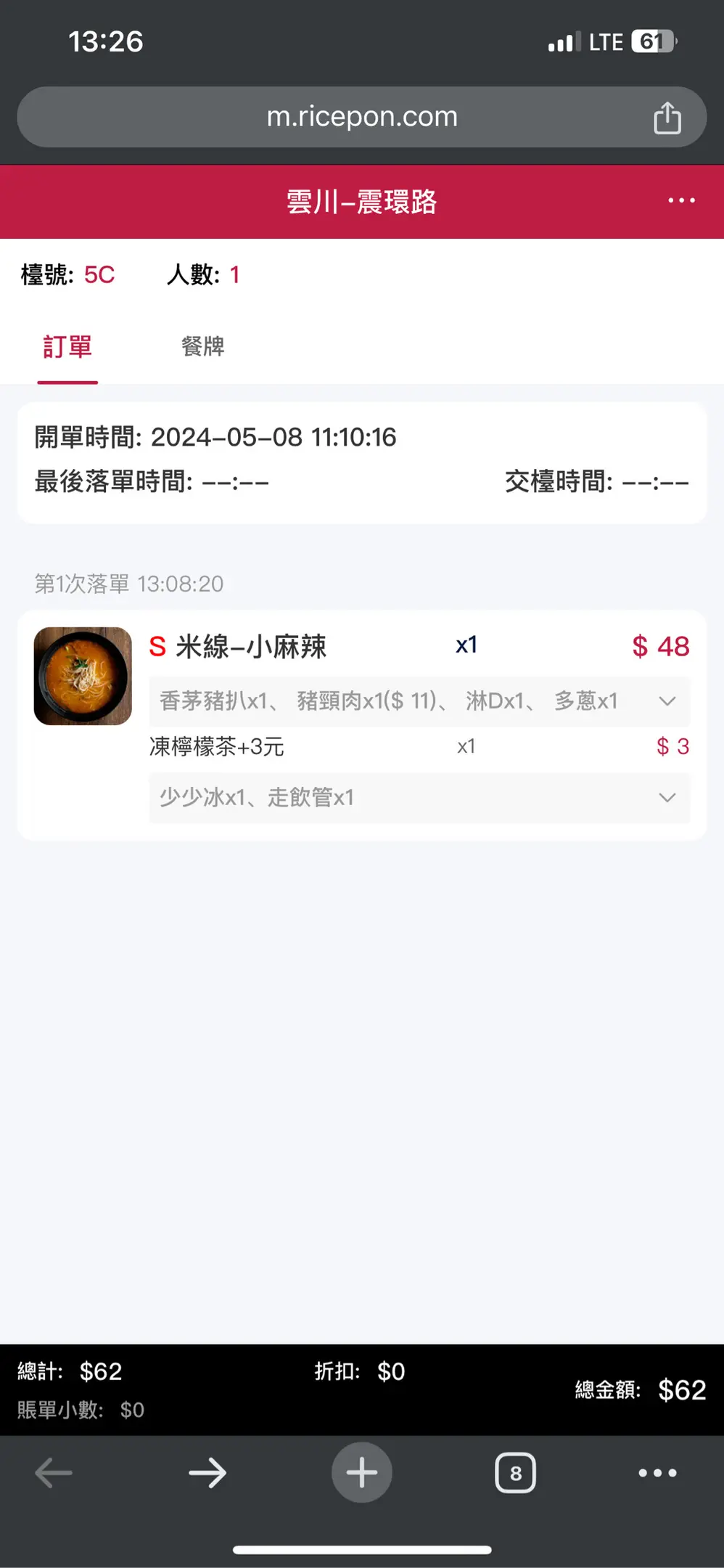Screen dimensions: 724x1568
Task: Select the 訂單 tab
Action: click(x=67, y=347)
